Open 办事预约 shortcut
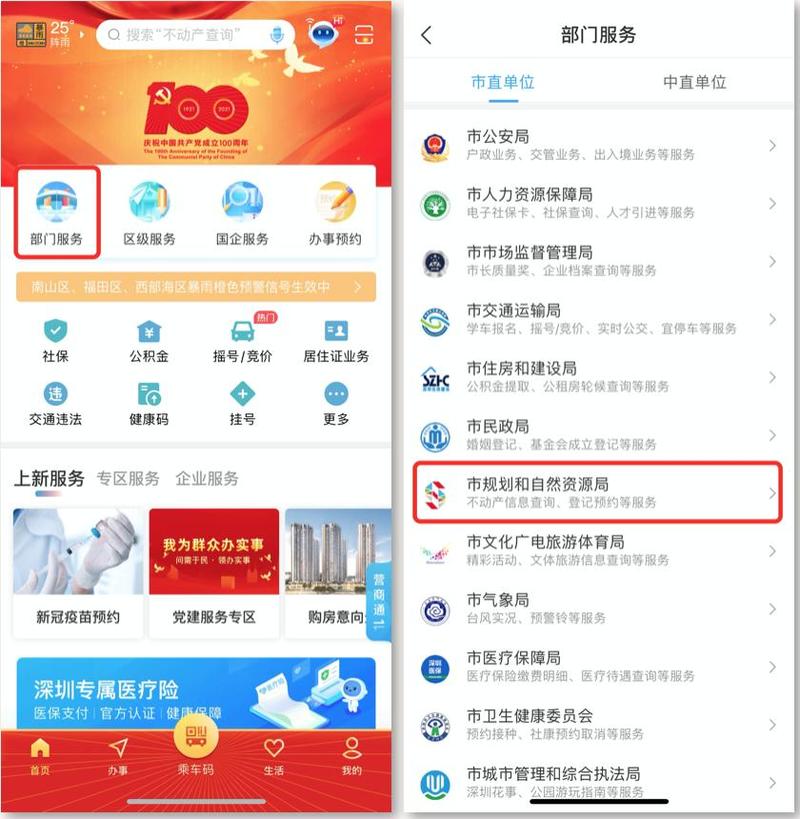This screenshot has width=800, height=819. (335, 213)
